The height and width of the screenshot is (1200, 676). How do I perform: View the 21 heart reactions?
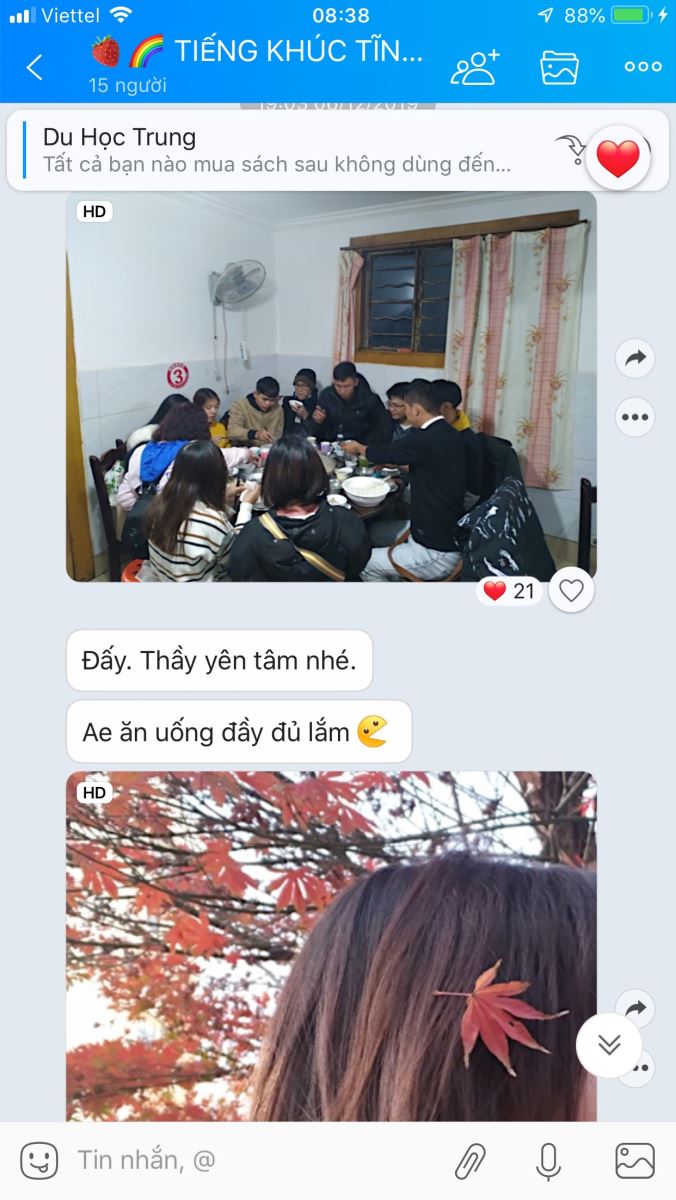point(510,591)
